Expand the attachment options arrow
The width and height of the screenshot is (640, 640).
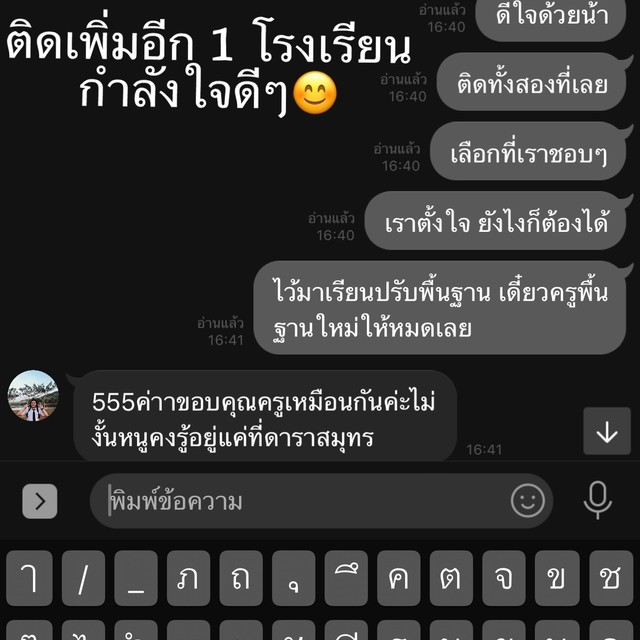pyautogui.click(x=39, y=501)
